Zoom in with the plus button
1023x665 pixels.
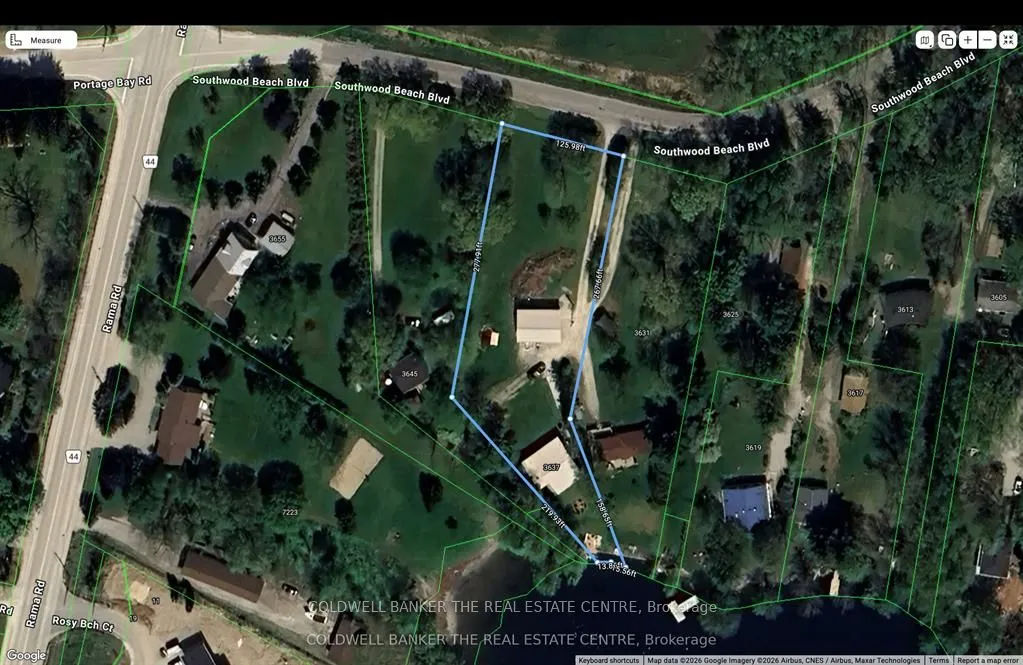[968, 40]
